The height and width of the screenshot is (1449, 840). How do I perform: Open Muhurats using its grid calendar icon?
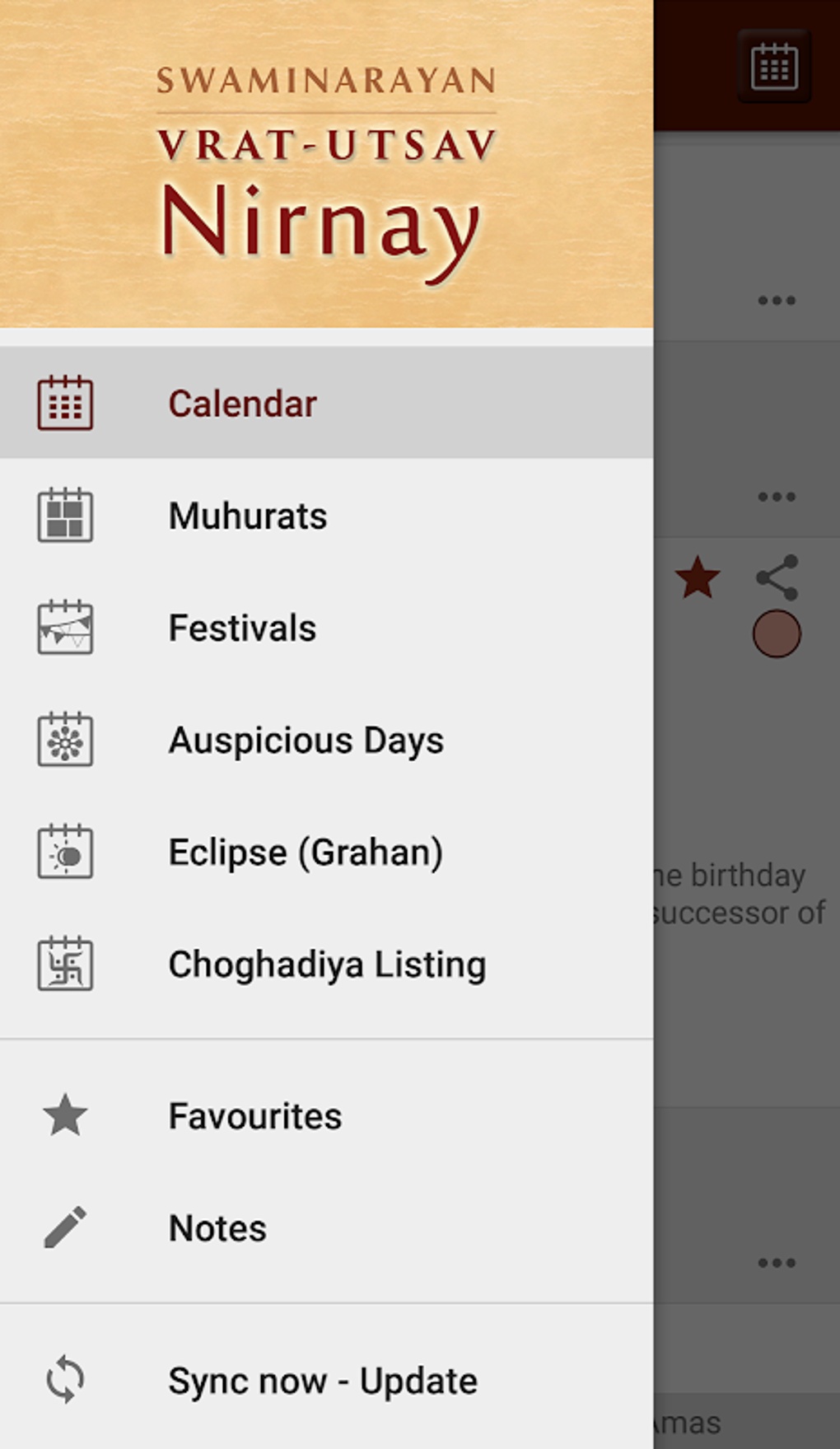click(x=65, y=516)
